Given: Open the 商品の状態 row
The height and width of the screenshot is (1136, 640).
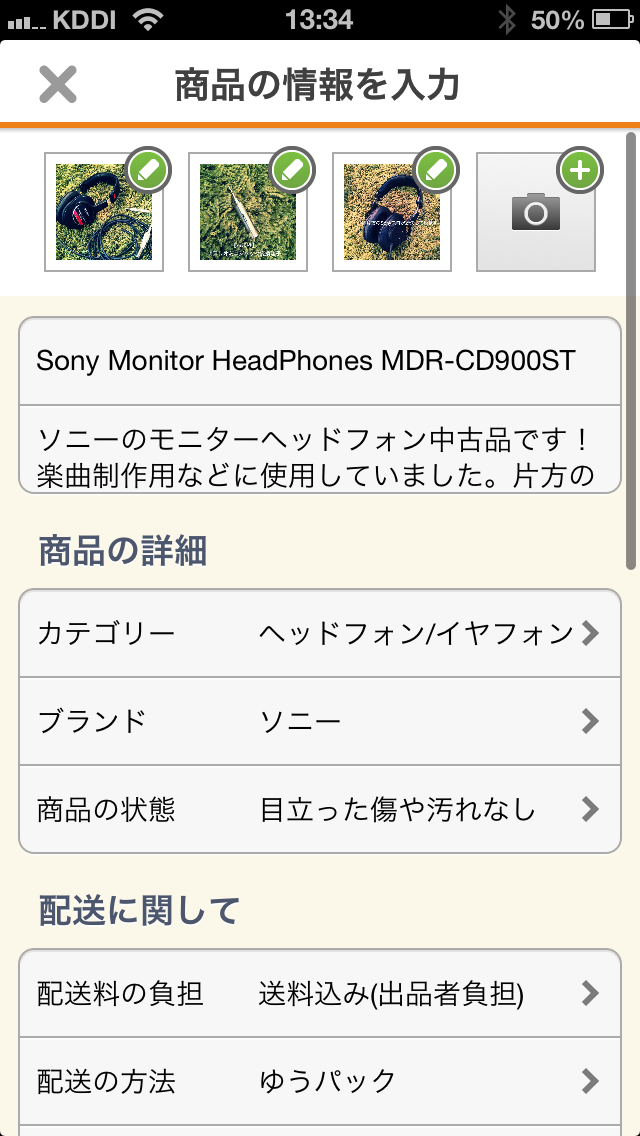Looking at the screenshot, I should pyautogui.click(x=320, y=809).
